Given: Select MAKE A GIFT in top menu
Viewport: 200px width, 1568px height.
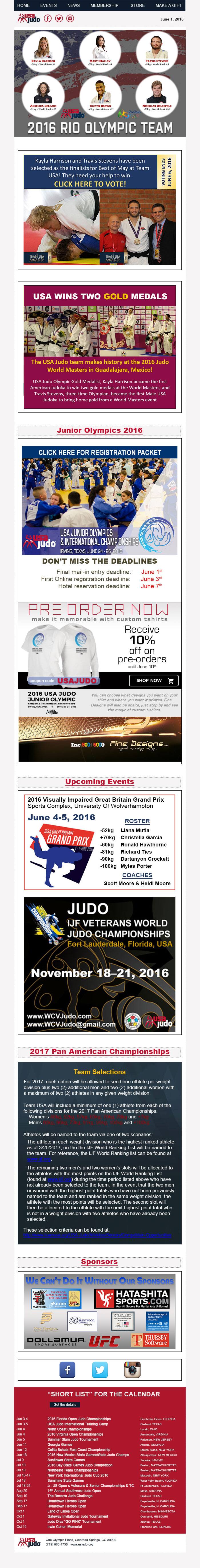Looking at the screenshot, I should pyautogui.click(x=168, y=5).
